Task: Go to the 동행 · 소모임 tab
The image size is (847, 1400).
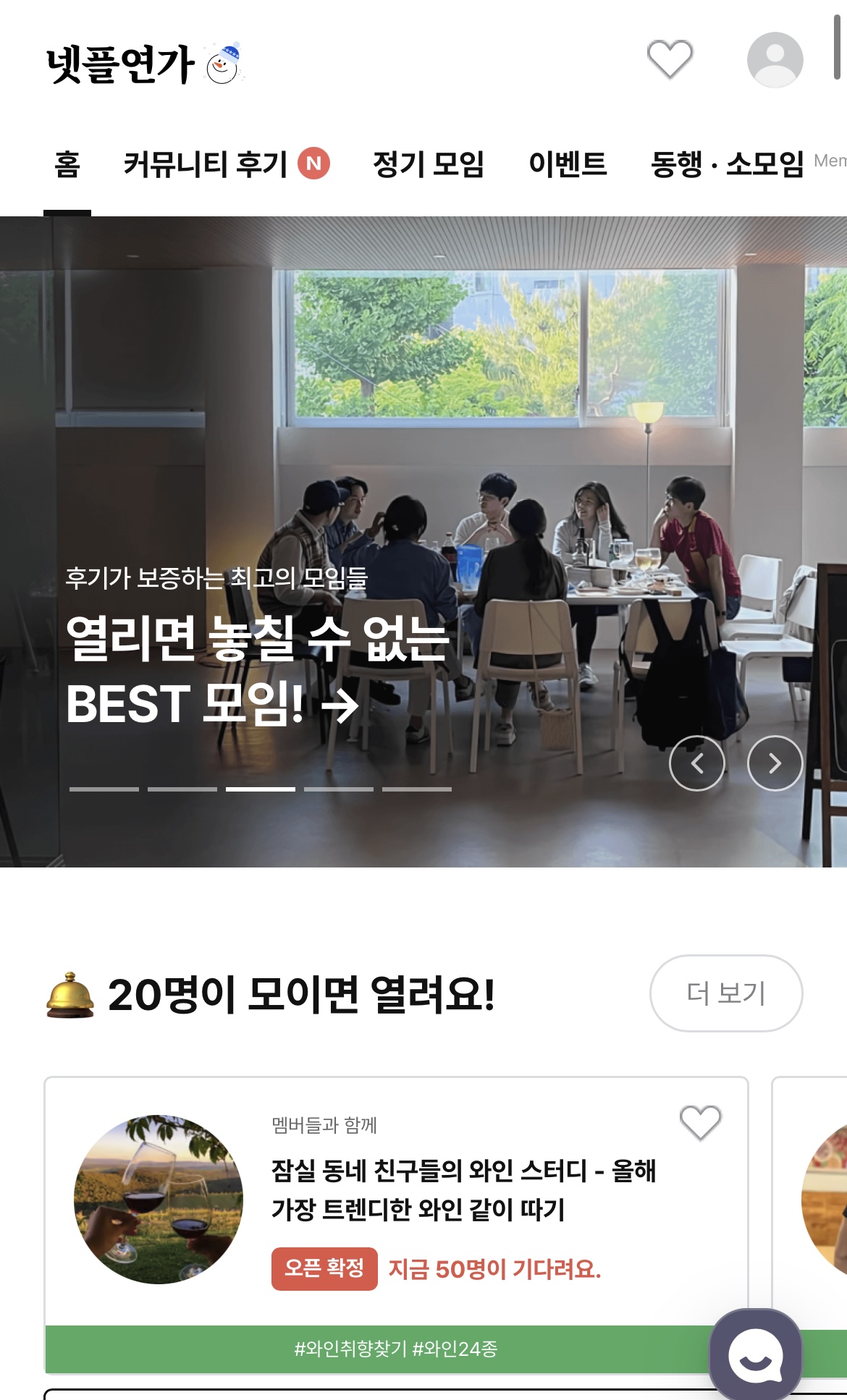Action: [726, 164]
